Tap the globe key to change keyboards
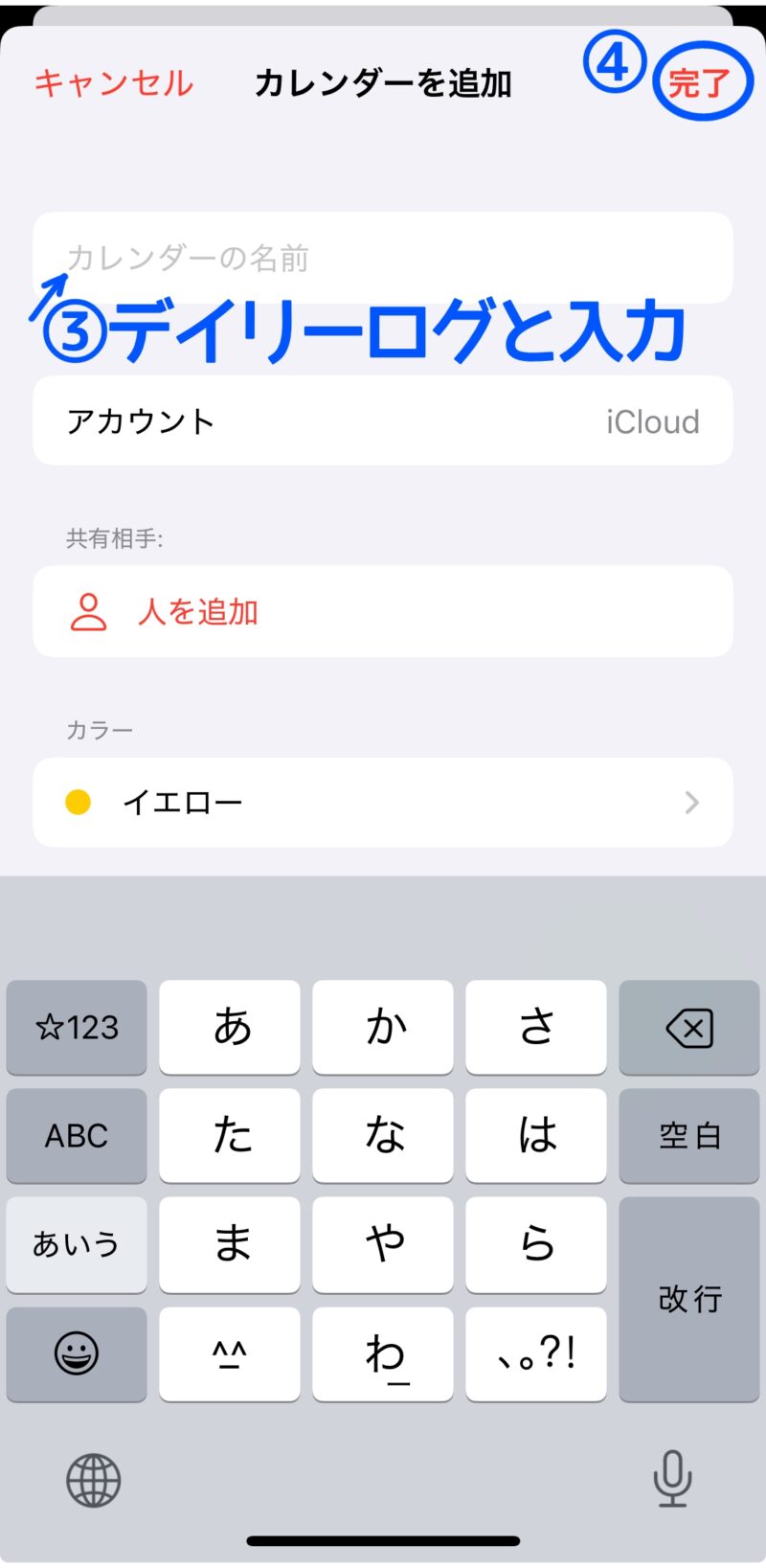Screen dimensions: 766x1568 click(x=94, y=1480)
